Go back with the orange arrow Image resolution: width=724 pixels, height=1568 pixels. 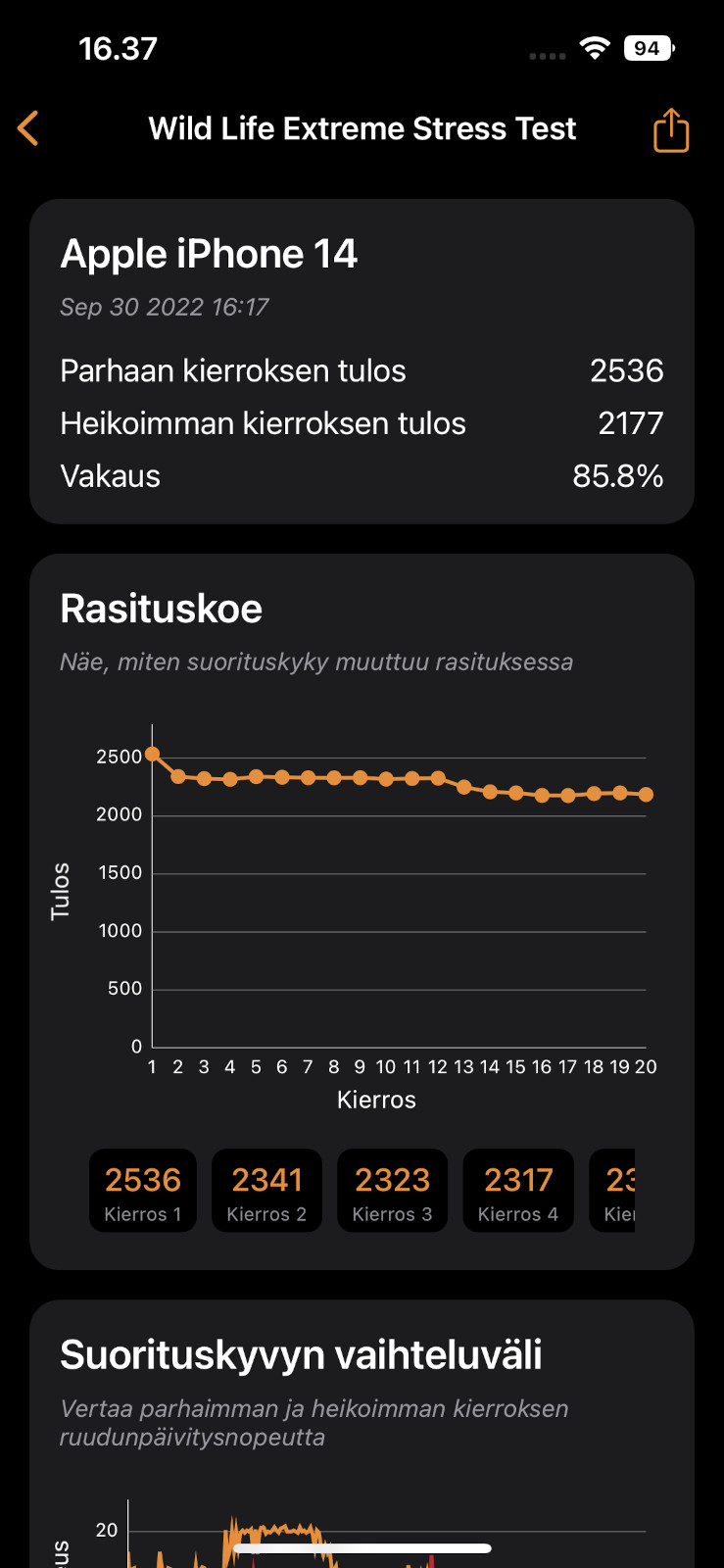(28, 128)
